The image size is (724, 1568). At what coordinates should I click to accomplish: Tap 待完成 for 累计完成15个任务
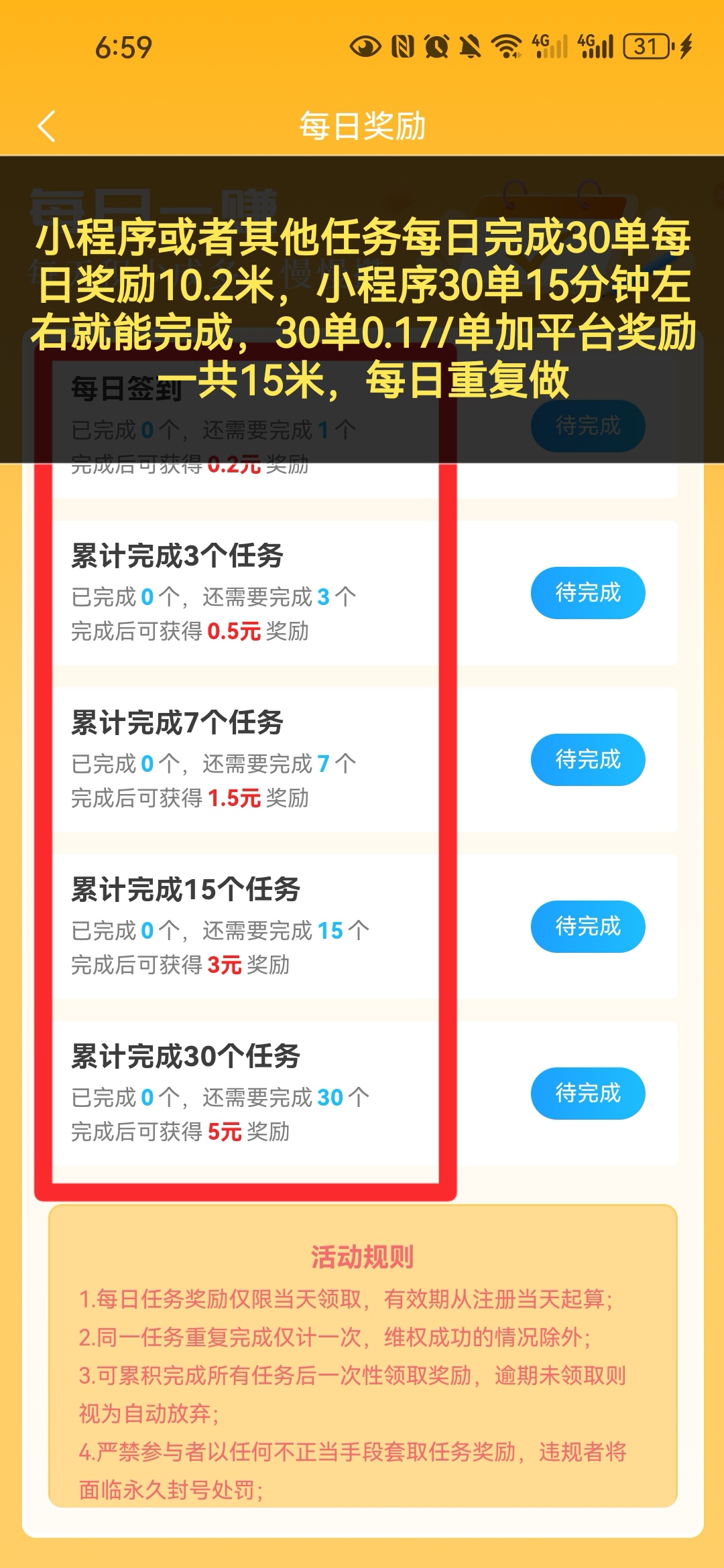pos(587,926)
